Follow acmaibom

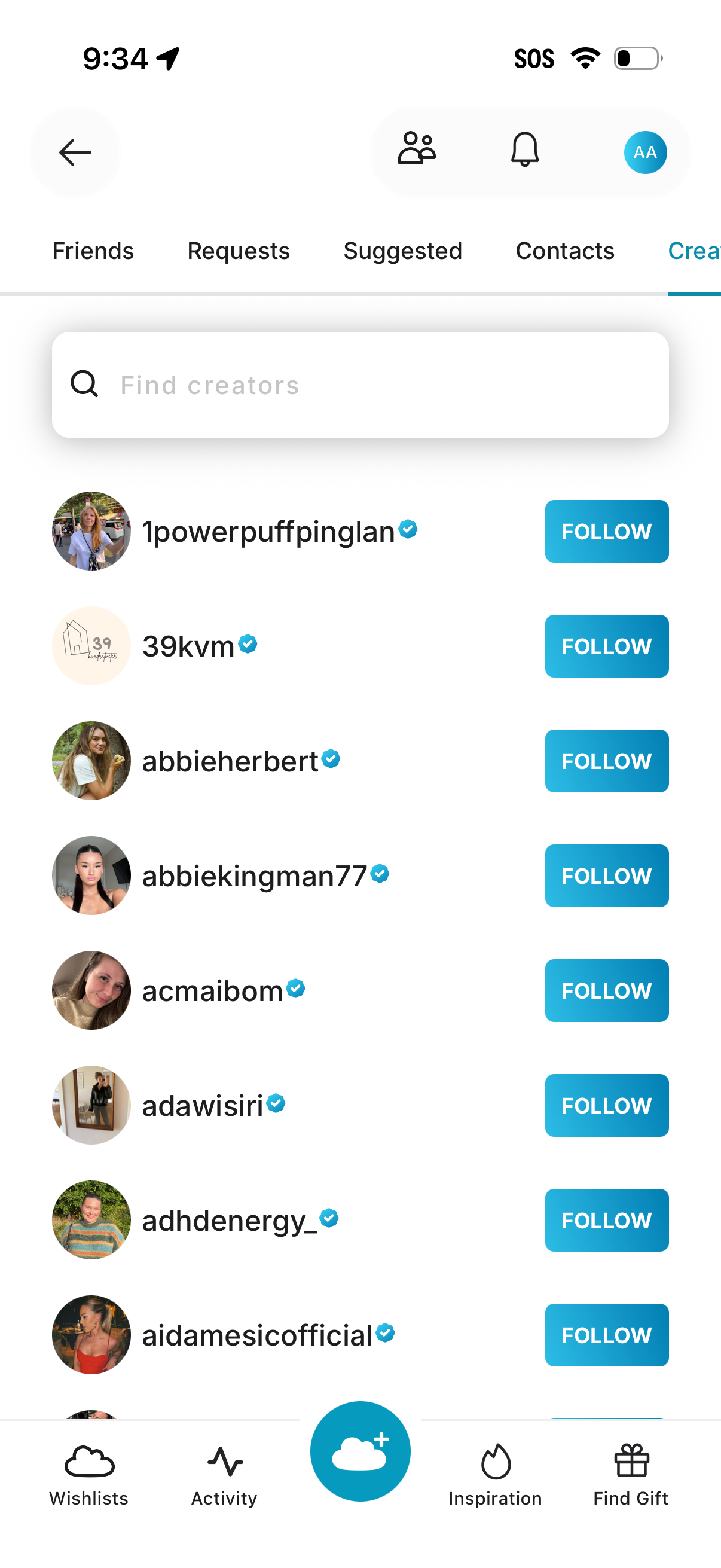606,990
